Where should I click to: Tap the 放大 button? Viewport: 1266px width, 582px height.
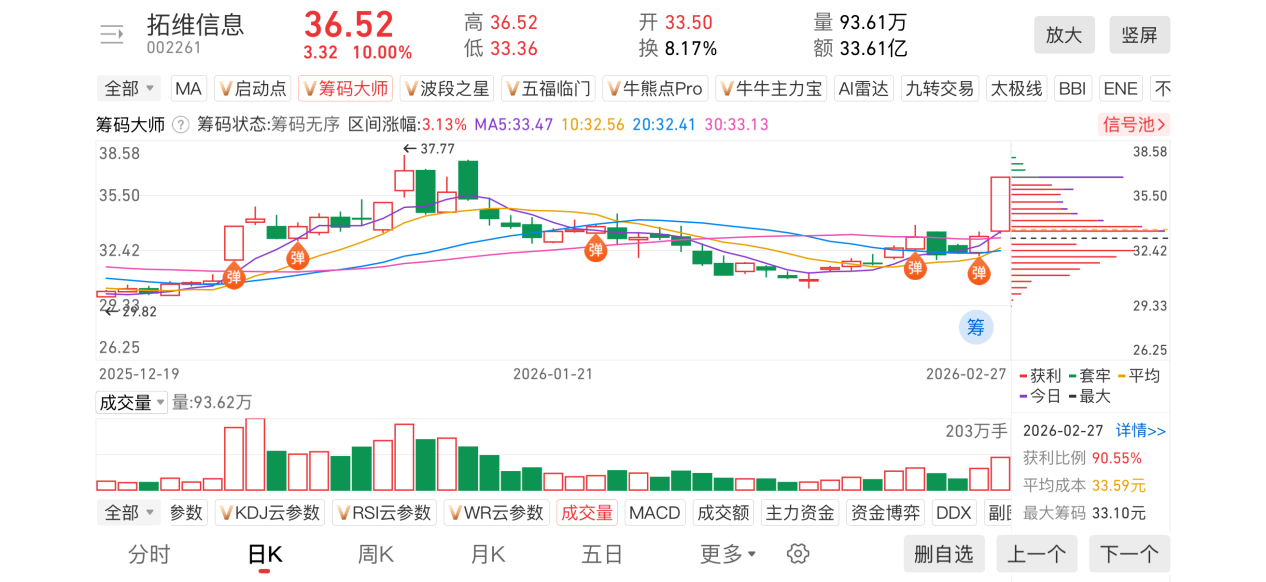click(x=1064, y=35)
